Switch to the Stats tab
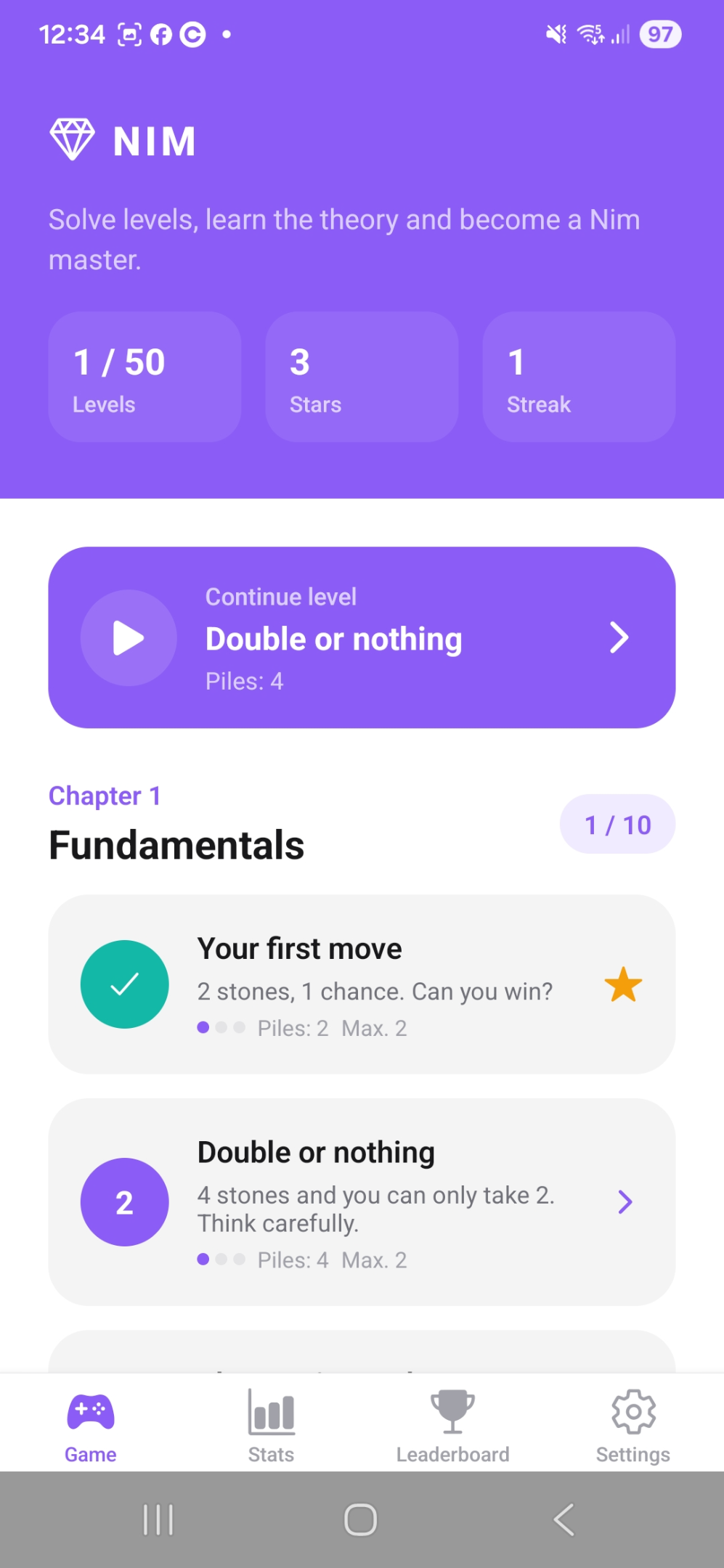Screen dimensions: 724x1568 [271, 1426]
